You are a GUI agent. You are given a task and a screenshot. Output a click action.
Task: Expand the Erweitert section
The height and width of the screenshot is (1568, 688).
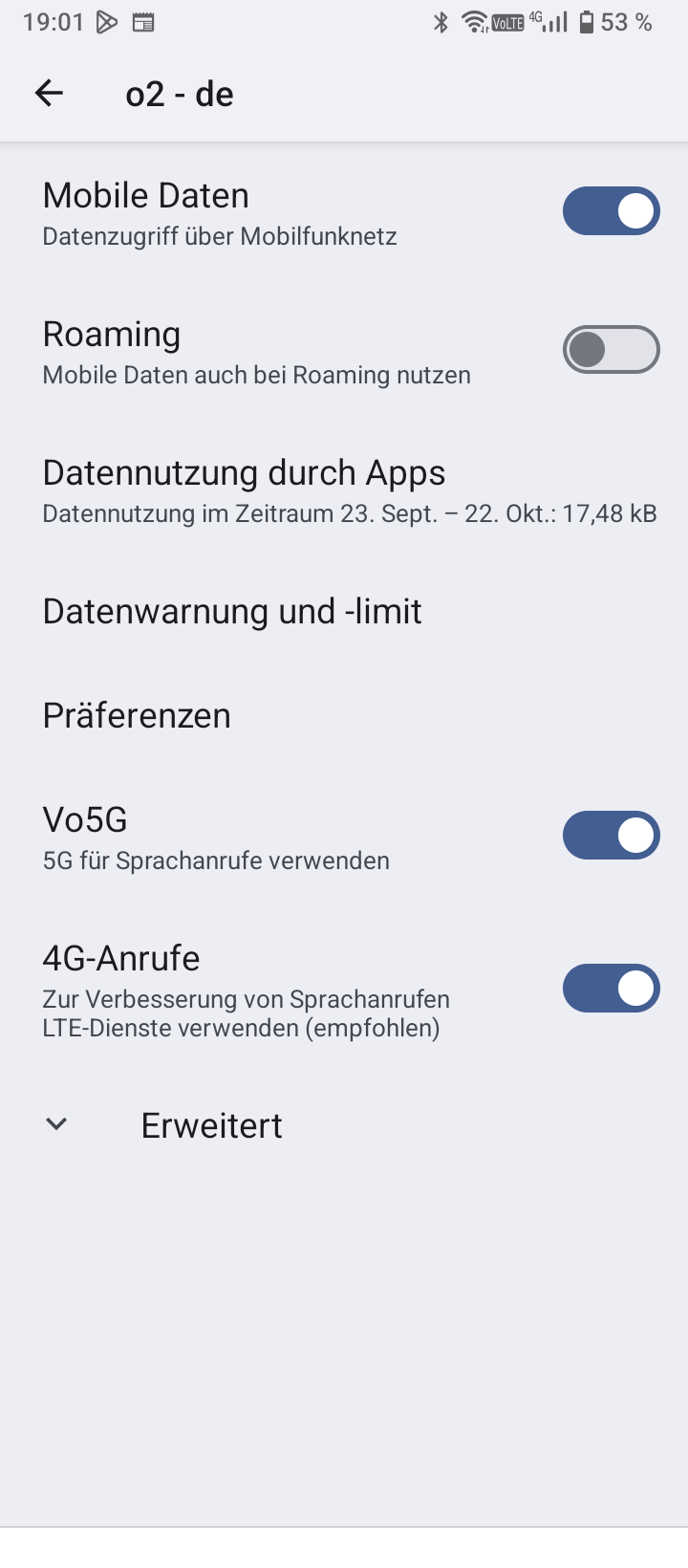point(210,1125)
